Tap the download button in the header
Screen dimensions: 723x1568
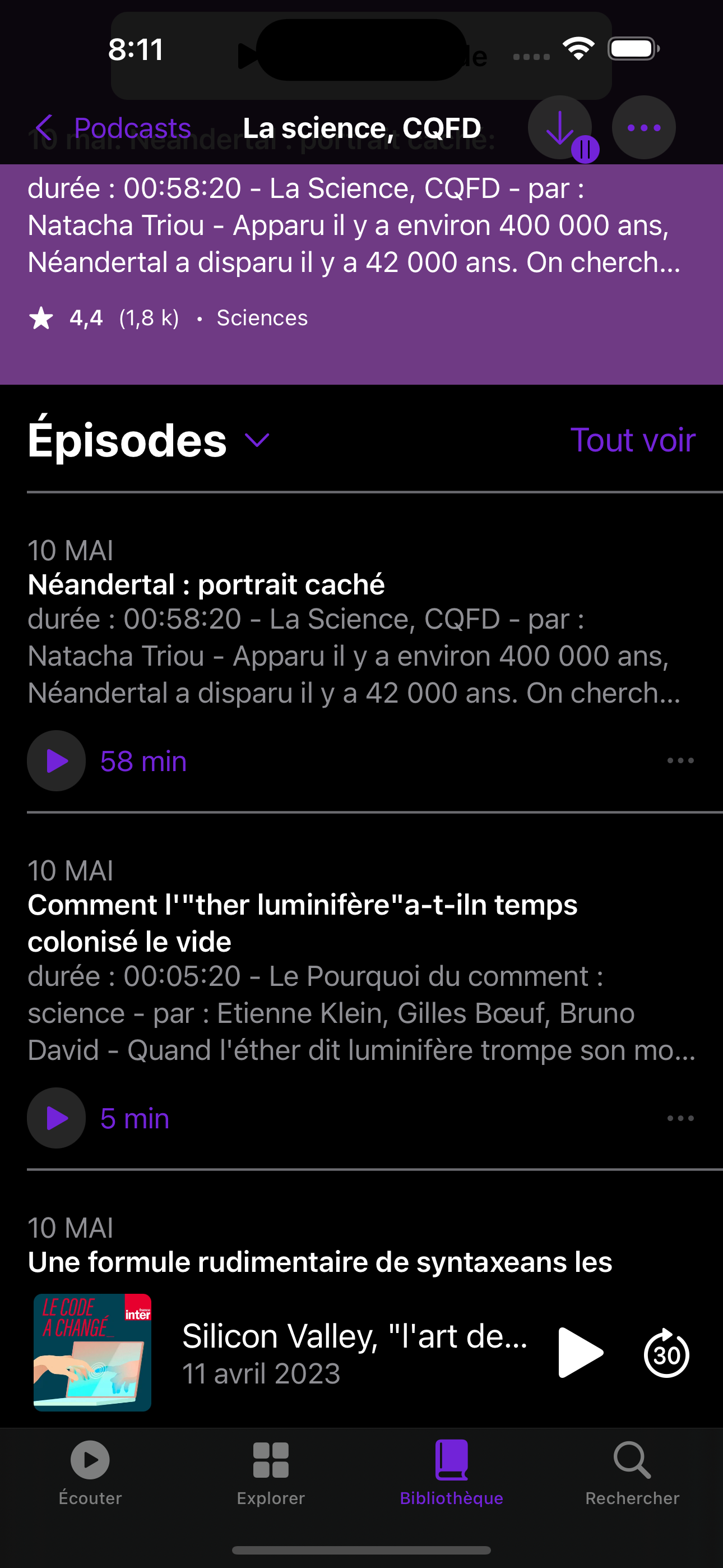pyautogui.click(x=559, y=128)
